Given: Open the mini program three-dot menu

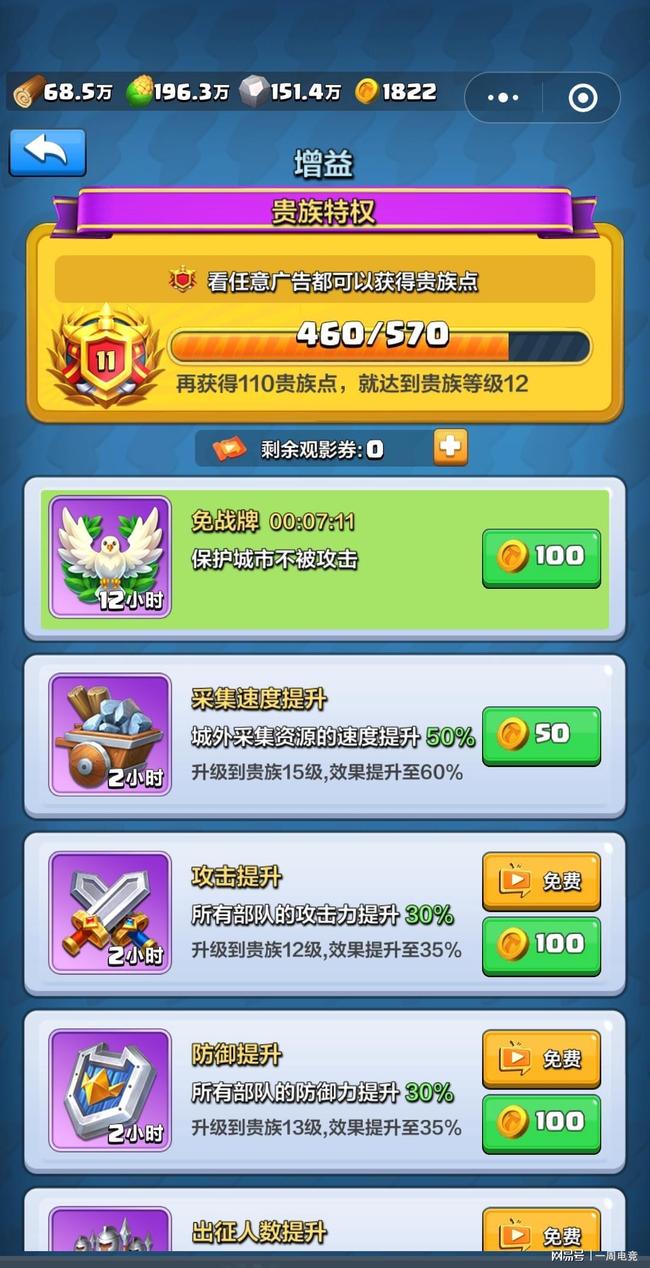Looking at the screenshot, I should [x=502, y=97].
